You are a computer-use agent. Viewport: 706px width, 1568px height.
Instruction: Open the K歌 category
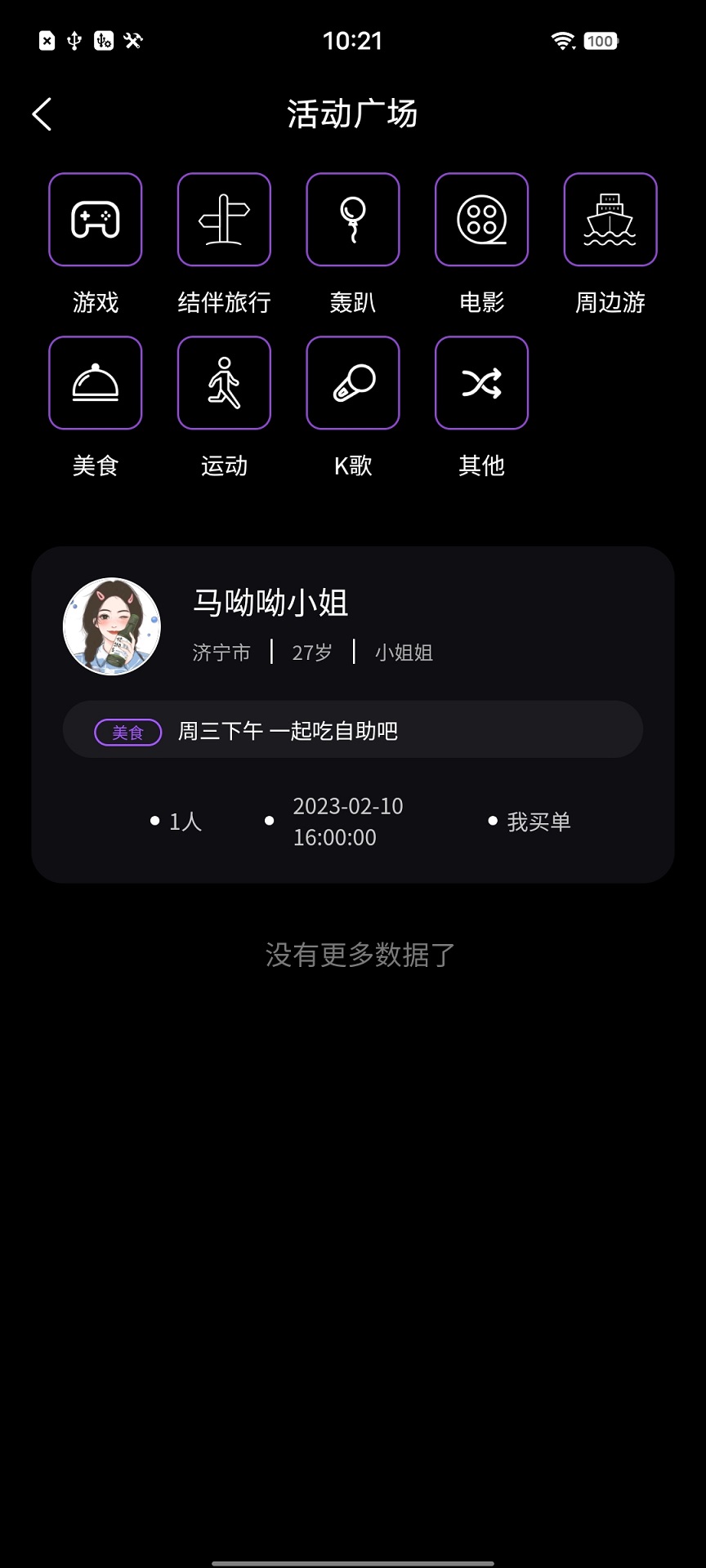(x=353, y=383)
